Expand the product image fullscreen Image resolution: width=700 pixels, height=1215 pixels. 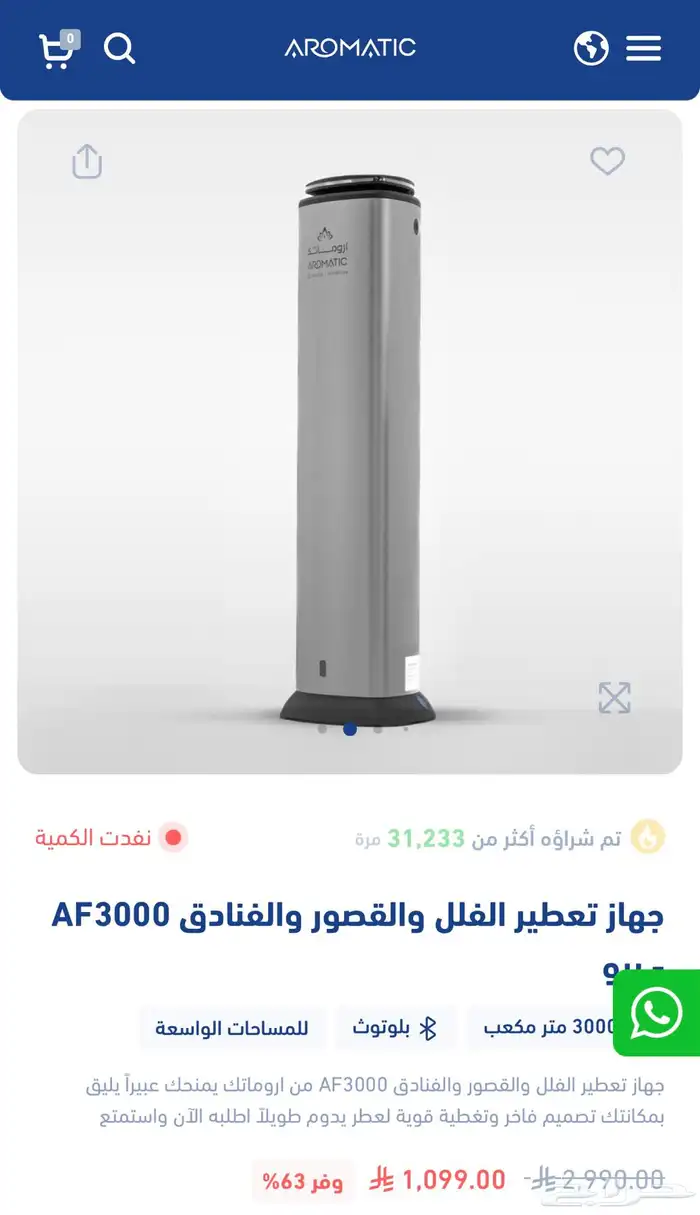tap(614, 697)
